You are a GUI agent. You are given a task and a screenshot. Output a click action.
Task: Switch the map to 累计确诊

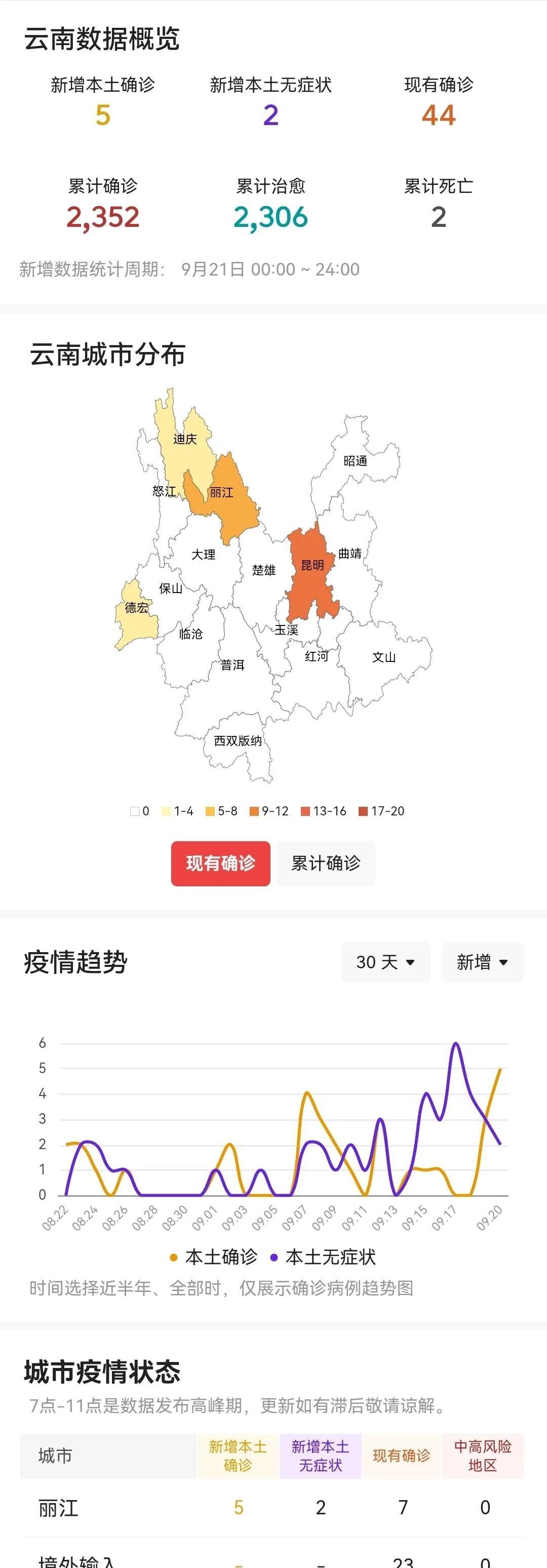coord(326,863)
